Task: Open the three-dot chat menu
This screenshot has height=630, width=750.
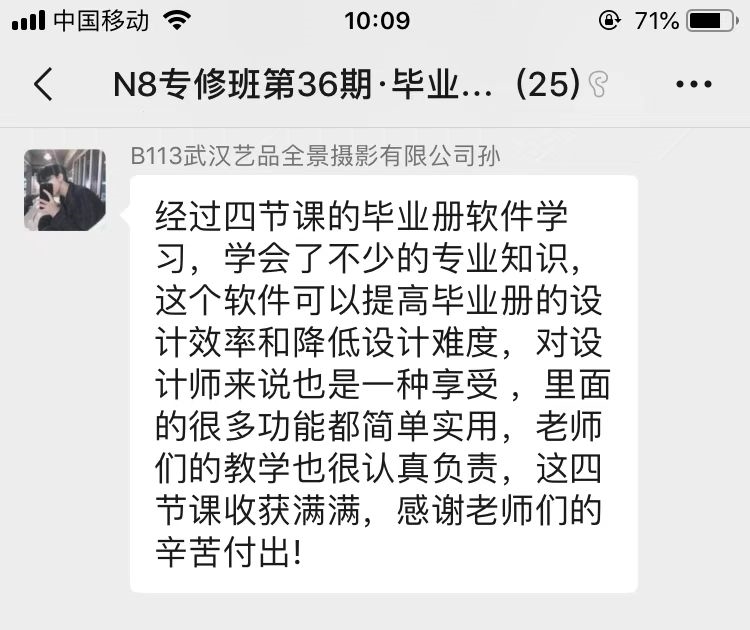Action: click(694, 85)
